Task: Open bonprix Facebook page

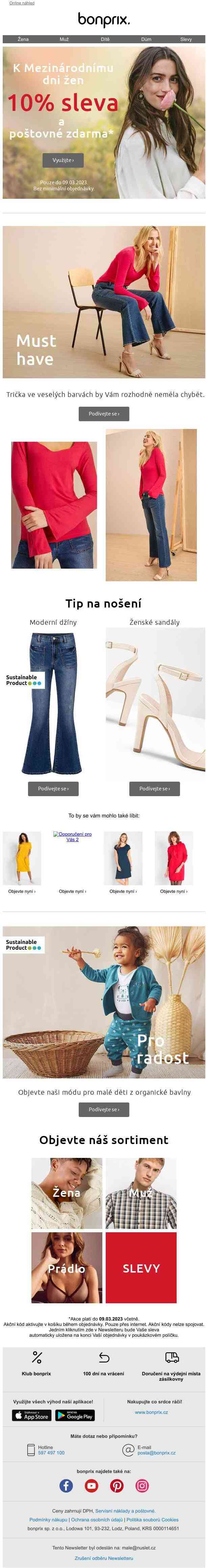Action: pos(66,1486)
